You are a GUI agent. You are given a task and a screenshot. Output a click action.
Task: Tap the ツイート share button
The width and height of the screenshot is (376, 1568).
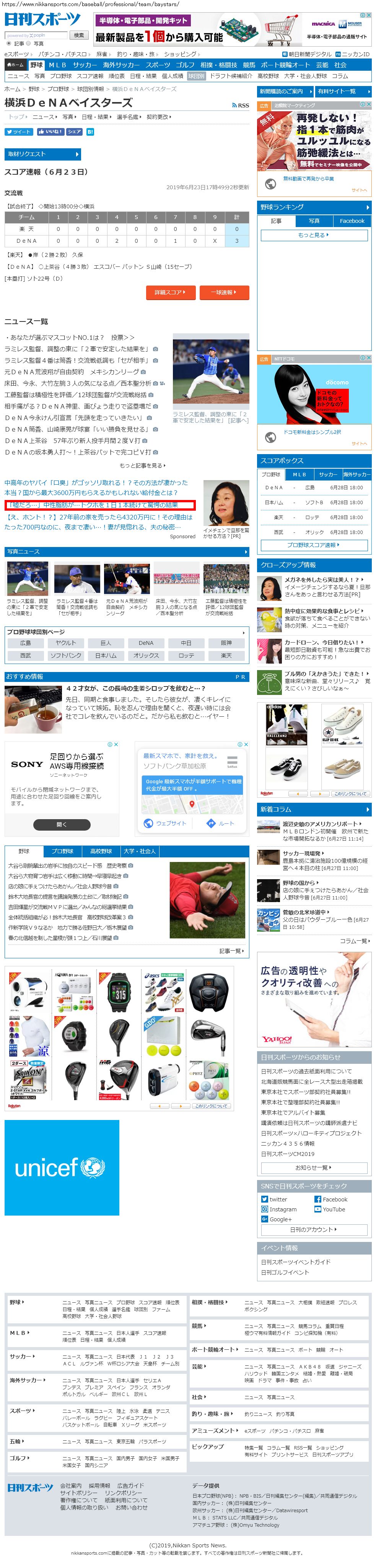click(18, 131)
